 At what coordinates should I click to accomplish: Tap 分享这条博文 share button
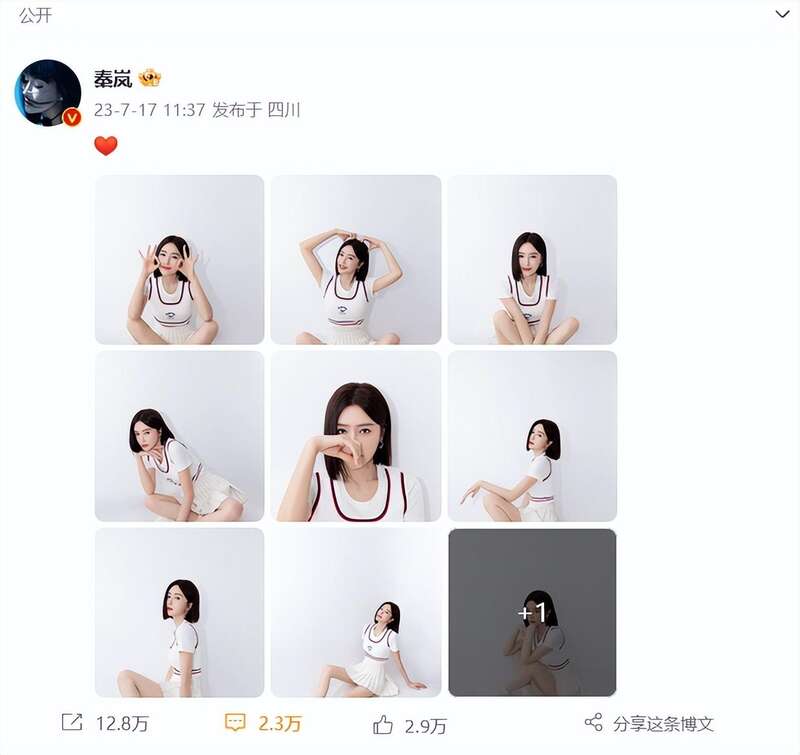(x=650, y=723)
